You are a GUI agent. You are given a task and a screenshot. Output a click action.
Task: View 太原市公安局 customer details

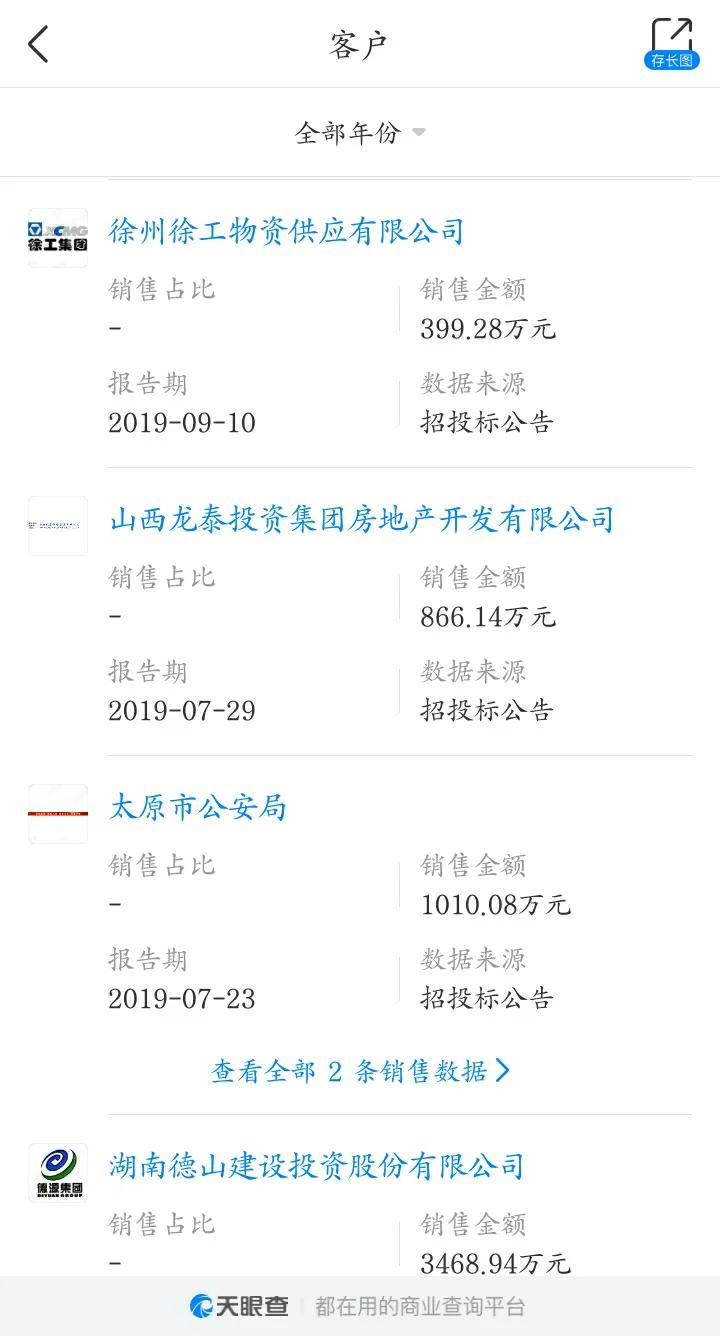[196, 808]
